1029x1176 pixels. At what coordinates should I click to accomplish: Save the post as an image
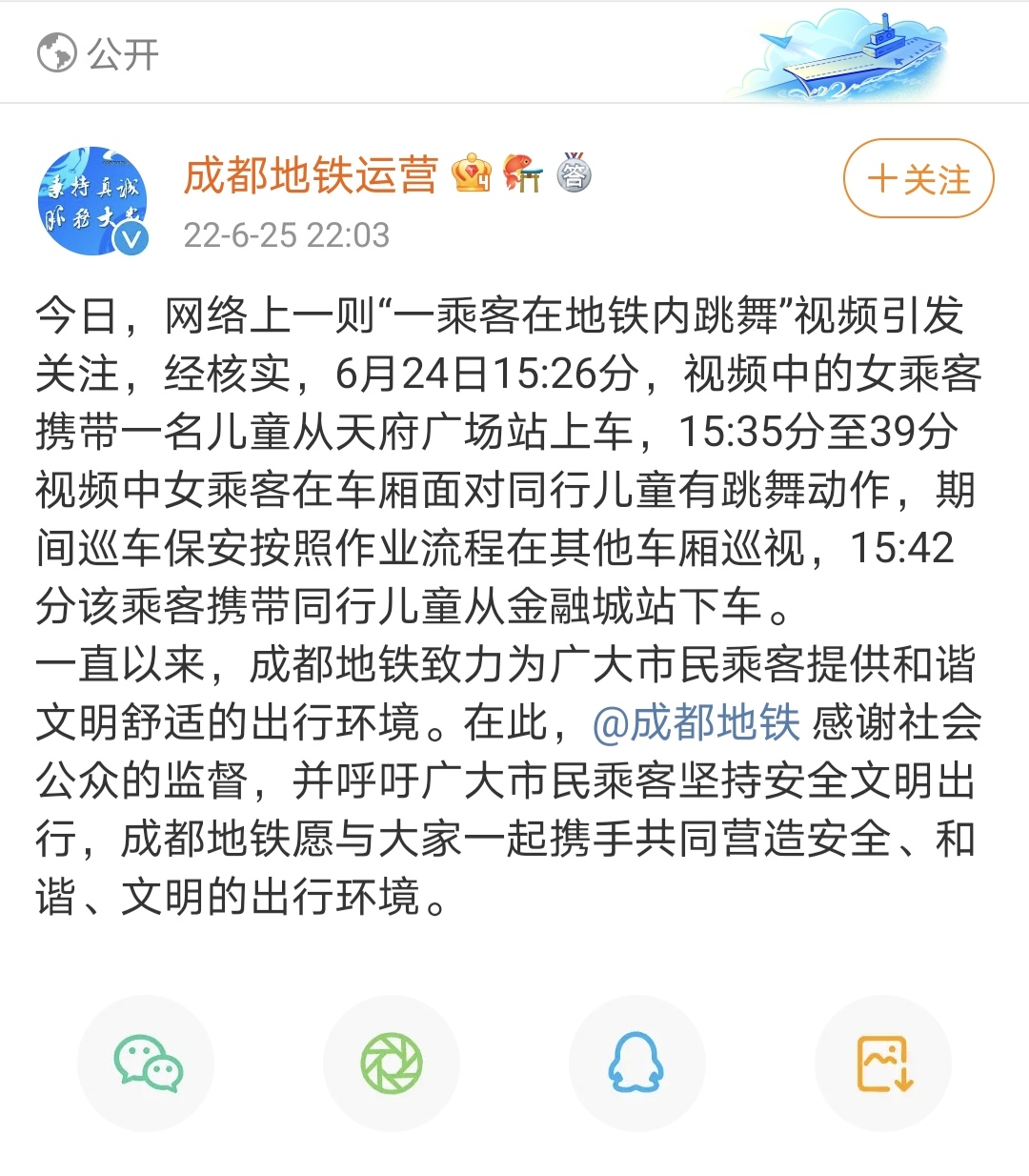883,1063
